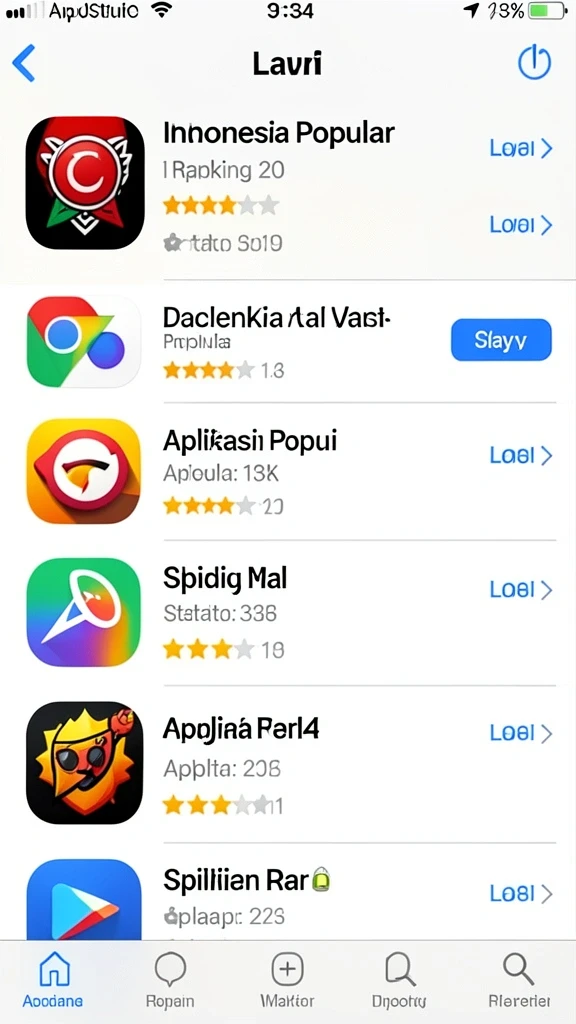Tap the link beside Aplikasi Popui
Viewport: 576px width, 1024px height.
pyautogui.click(x=520, y=455)
